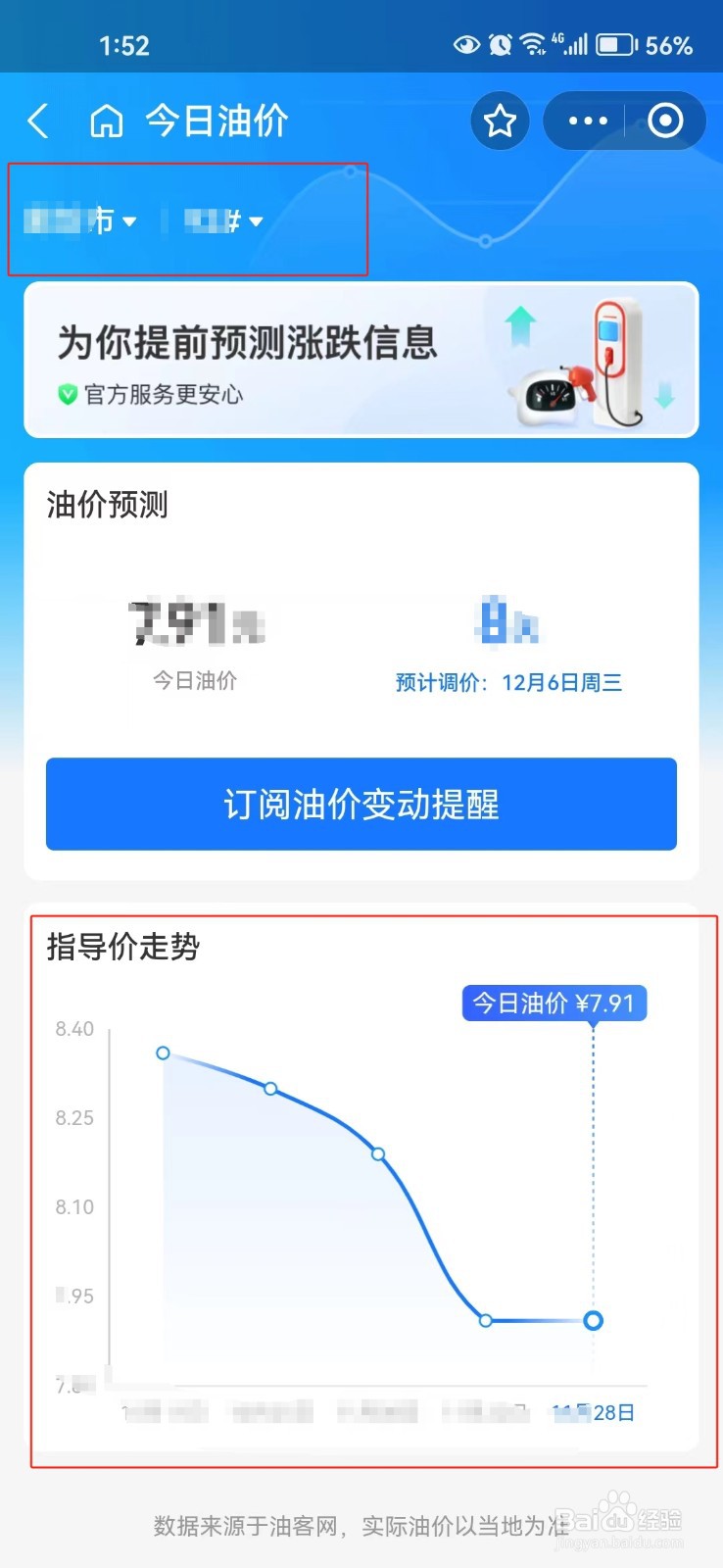Expand the district picker next to the city

pos(223,220)
